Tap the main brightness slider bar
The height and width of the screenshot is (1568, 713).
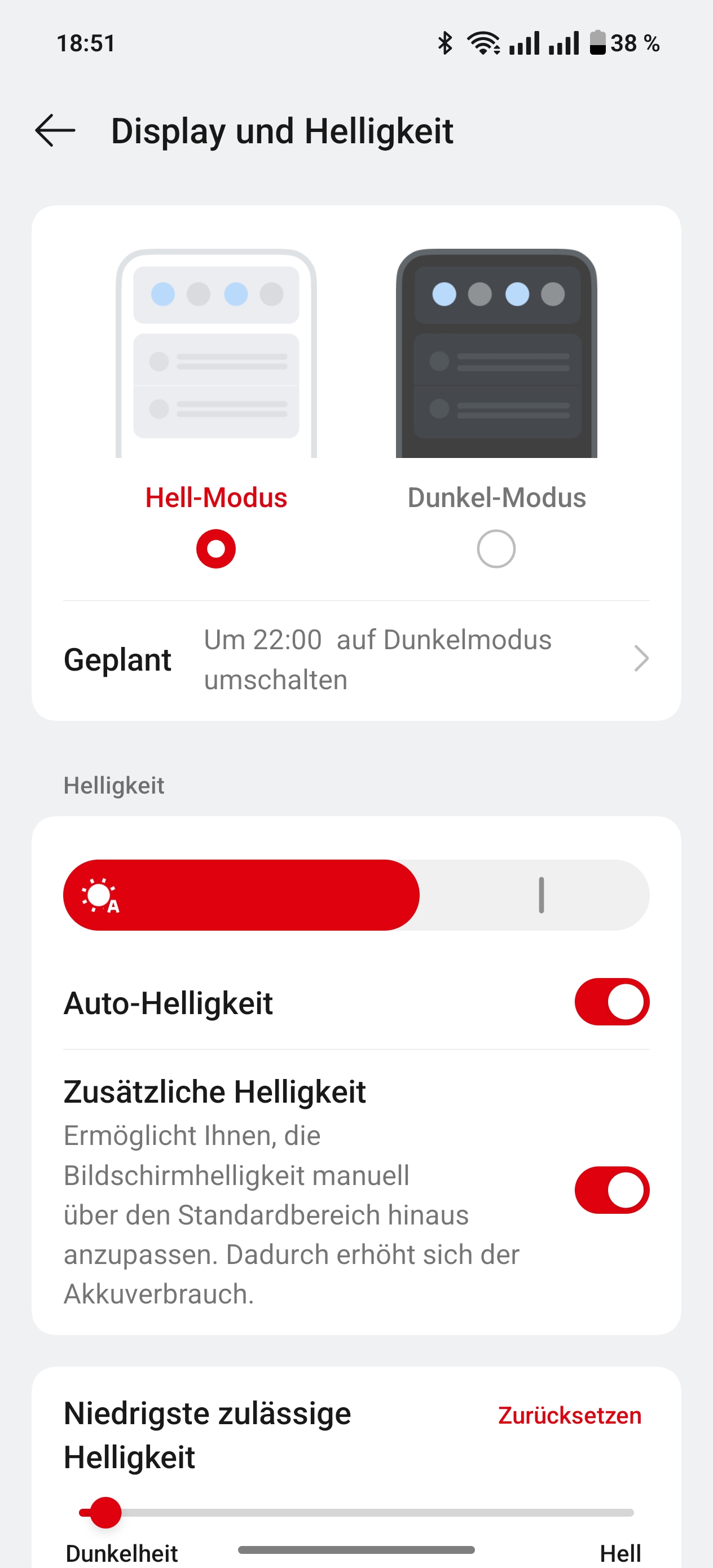point(356,895)
